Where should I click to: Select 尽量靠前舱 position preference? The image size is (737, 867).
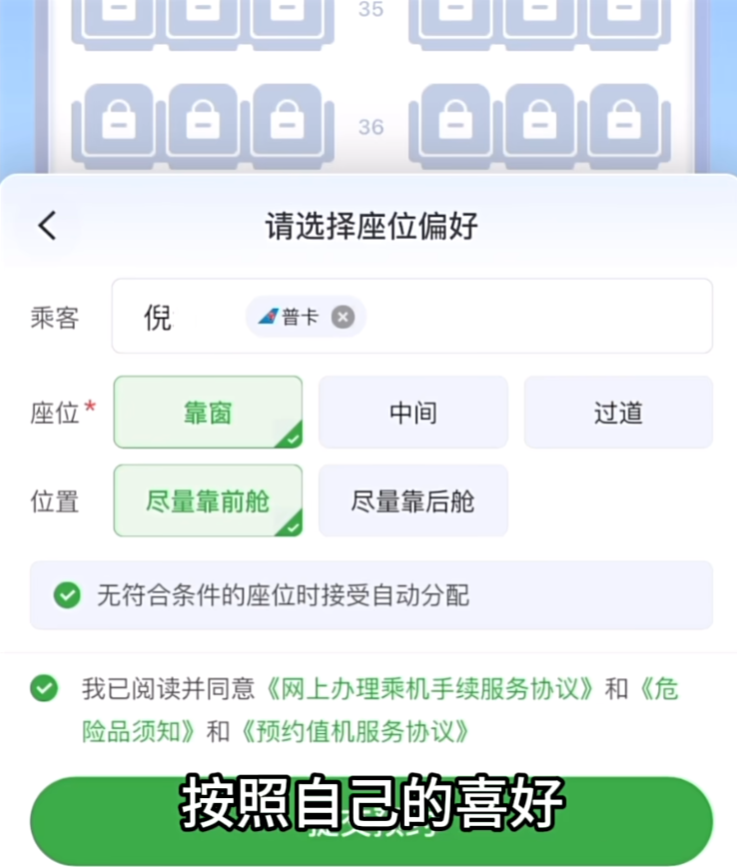pyautogui.click(x=208, y=500)
